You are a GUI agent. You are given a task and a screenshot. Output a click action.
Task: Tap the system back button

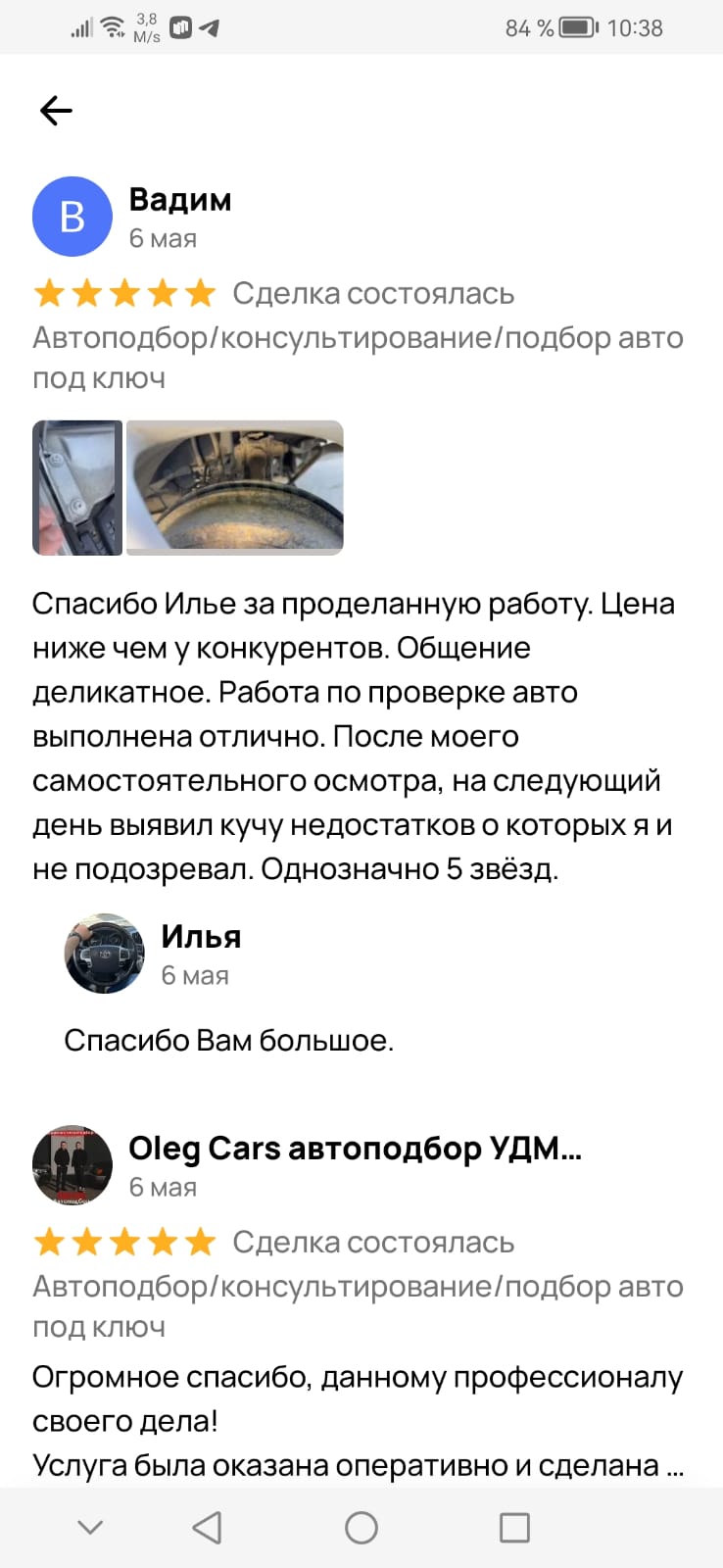(x=207, y=1527)
